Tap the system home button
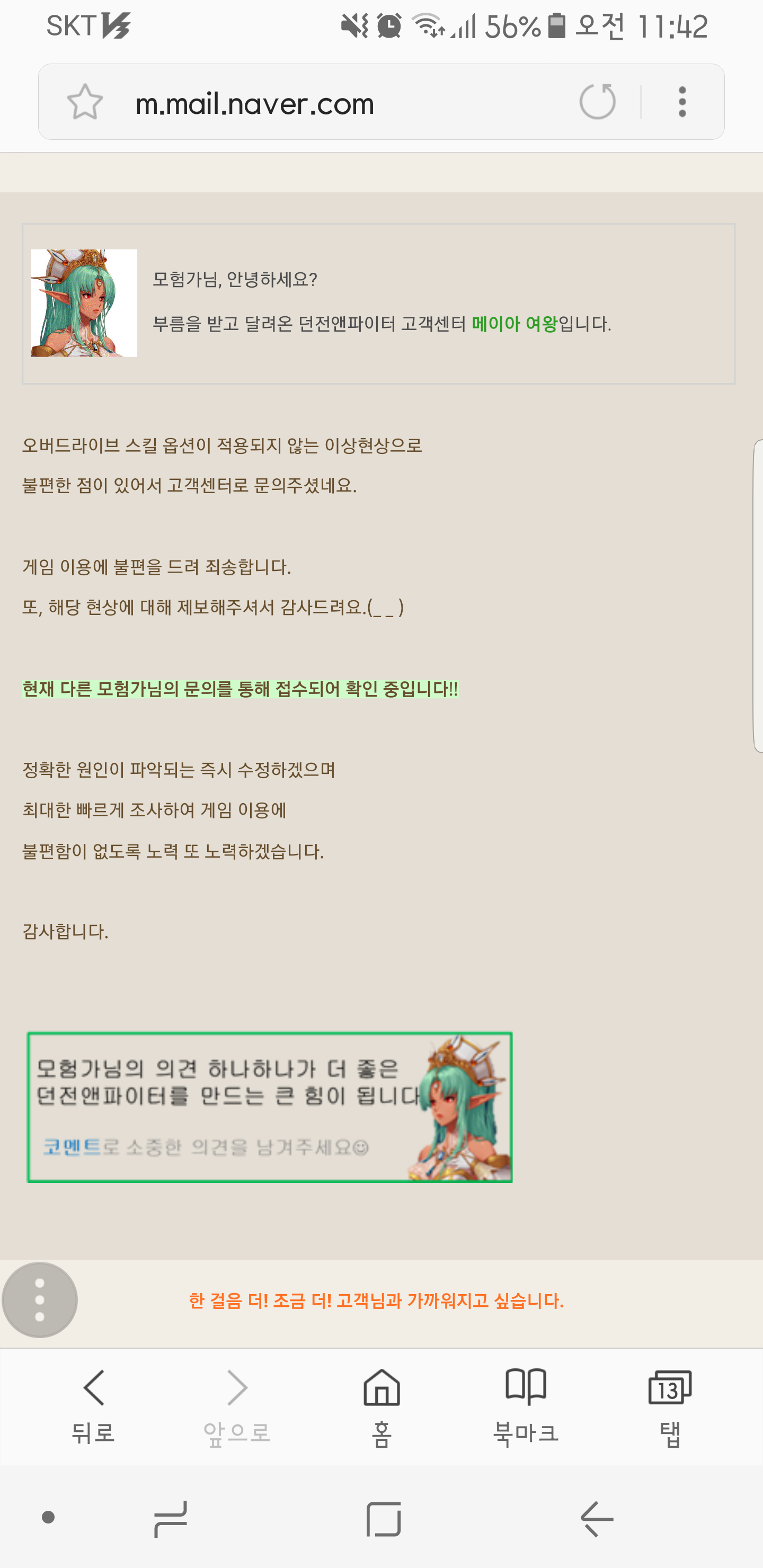The width and height of the screenshot is (763, 1568). tap(384, 1519)
